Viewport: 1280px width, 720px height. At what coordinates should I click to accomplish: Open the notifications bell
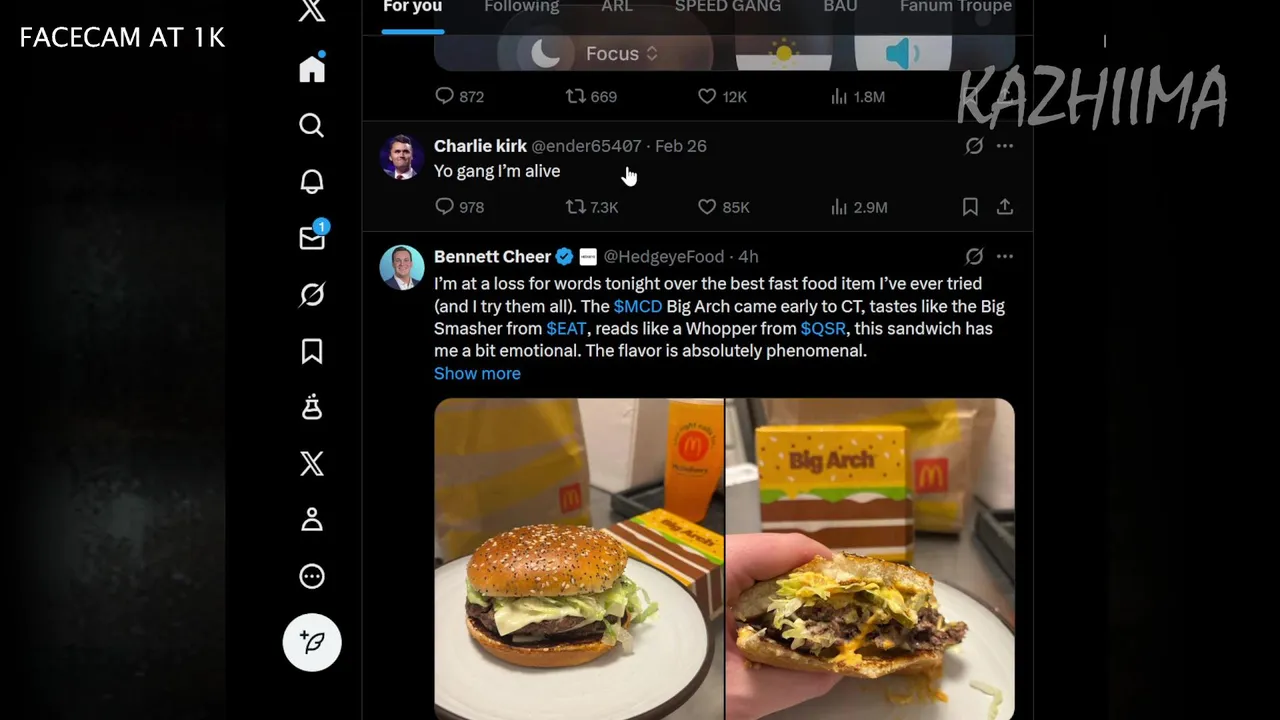(312, 181)
